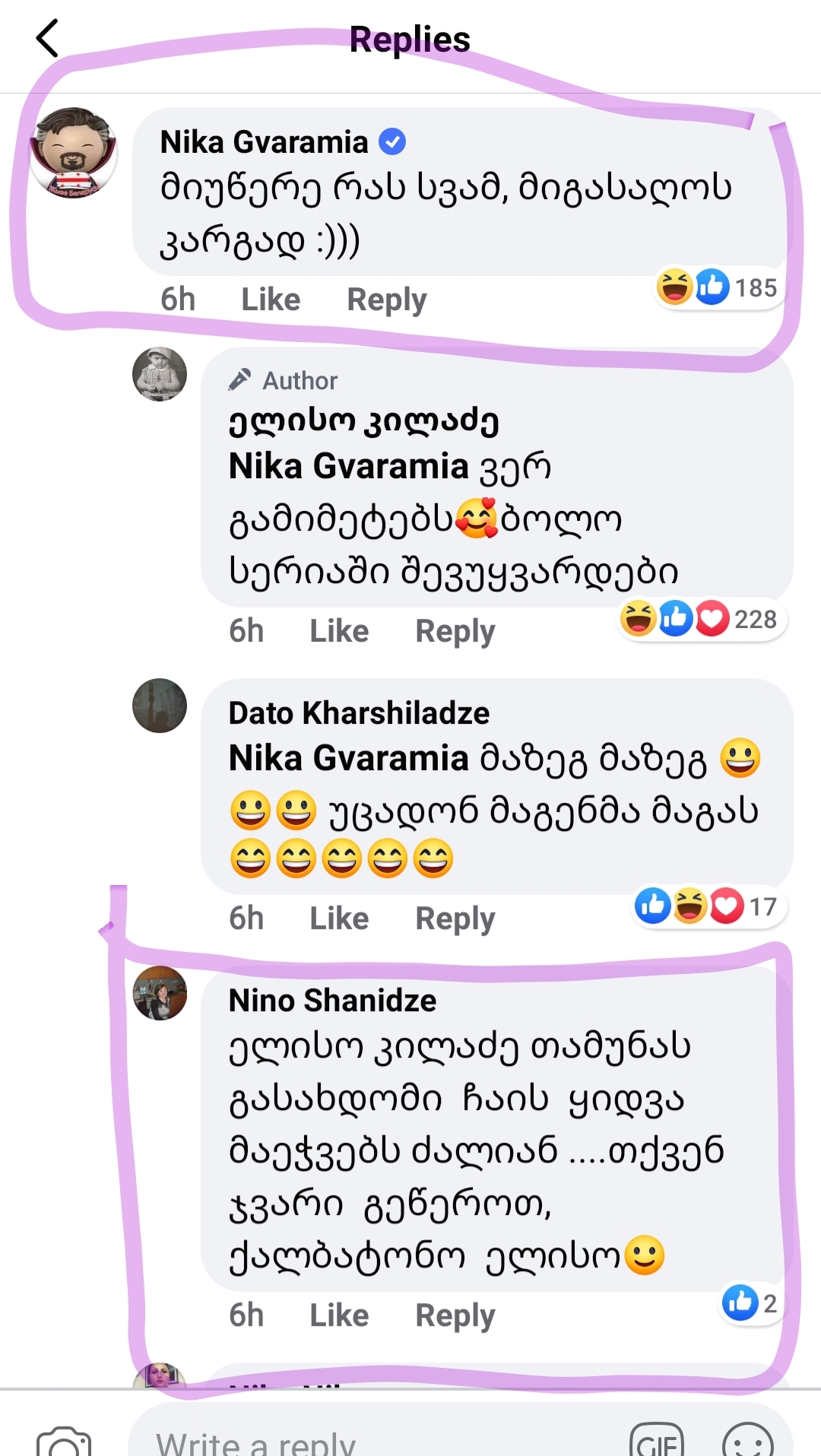Open the GIF picker
The width and height of the screenshot is (821, 1456).
[x=657, y=1440]
